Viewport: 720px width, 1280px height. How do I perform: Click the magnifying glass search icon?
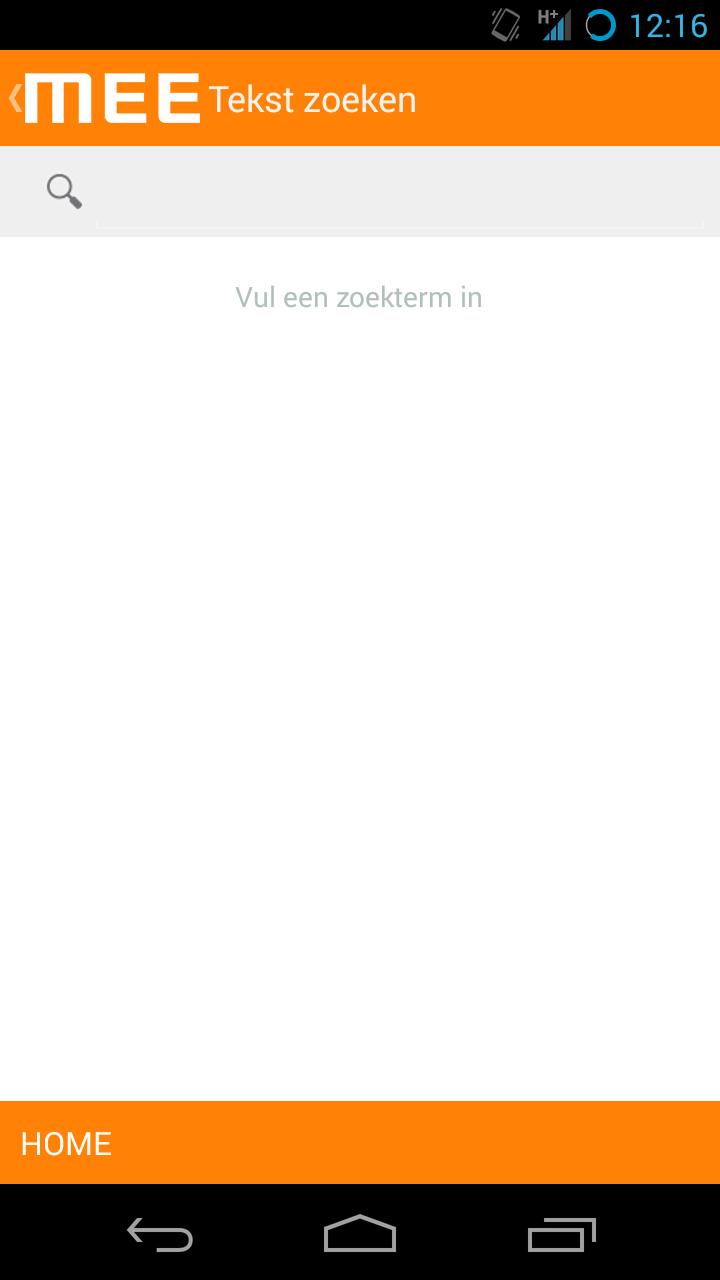pos(62,190)
